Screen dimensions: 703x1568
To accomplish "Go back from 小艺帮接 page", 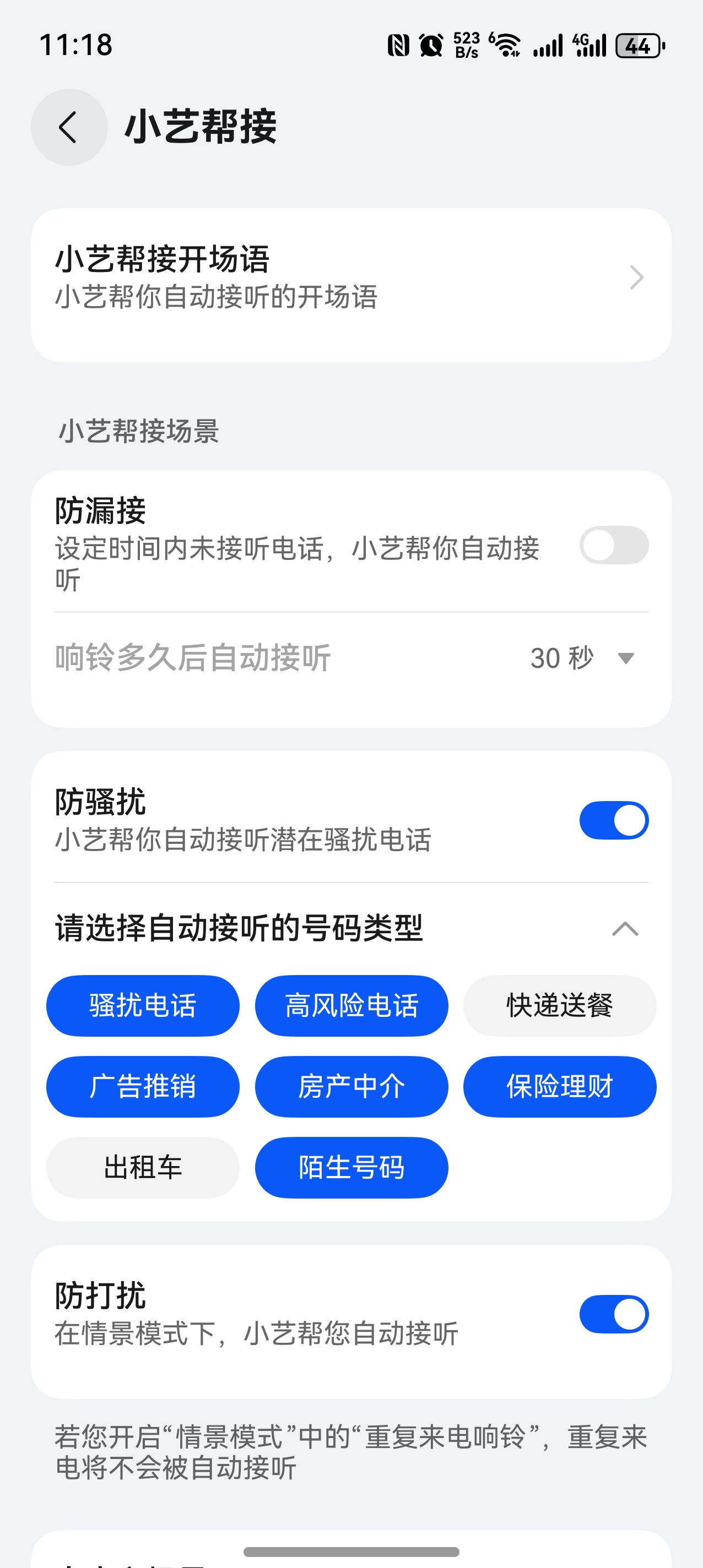I will click(x=69, y=127).
